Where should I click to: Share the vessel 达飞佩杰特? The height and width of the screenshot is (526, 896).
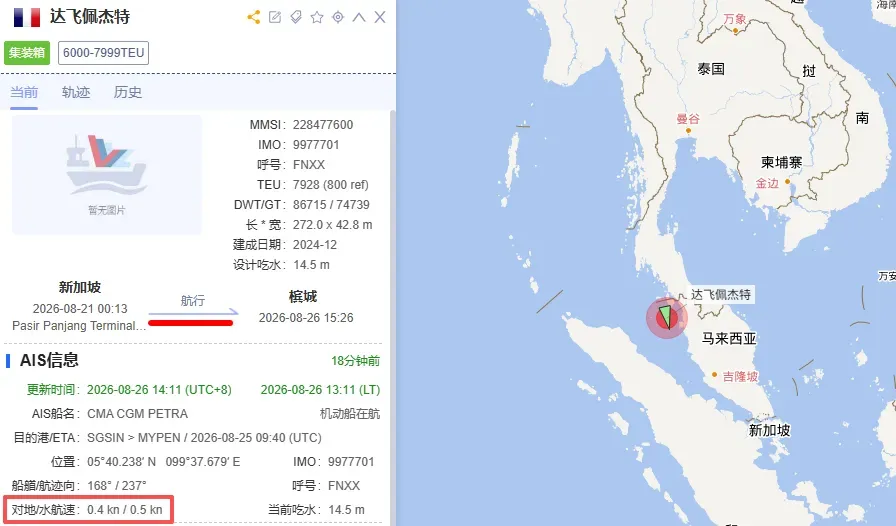tap(254, 17)
